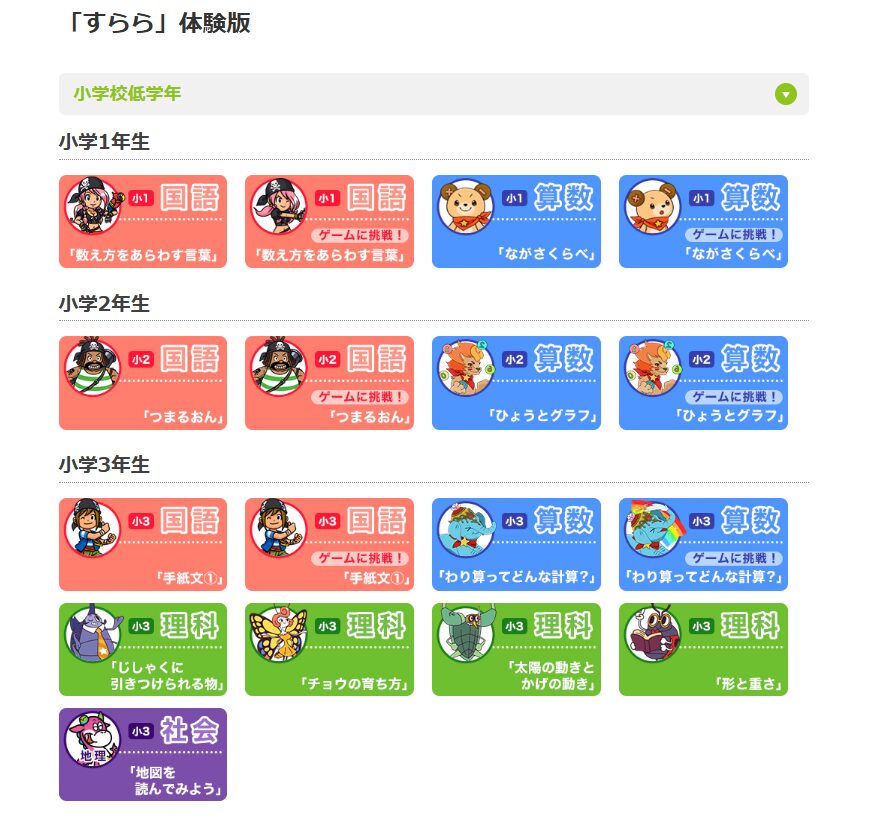Image resolution: width=874 pixels, height=826 pixels.
Task: Open 小3 理科「太陽の動きとかげの動き」
Action: coord(516,650)
